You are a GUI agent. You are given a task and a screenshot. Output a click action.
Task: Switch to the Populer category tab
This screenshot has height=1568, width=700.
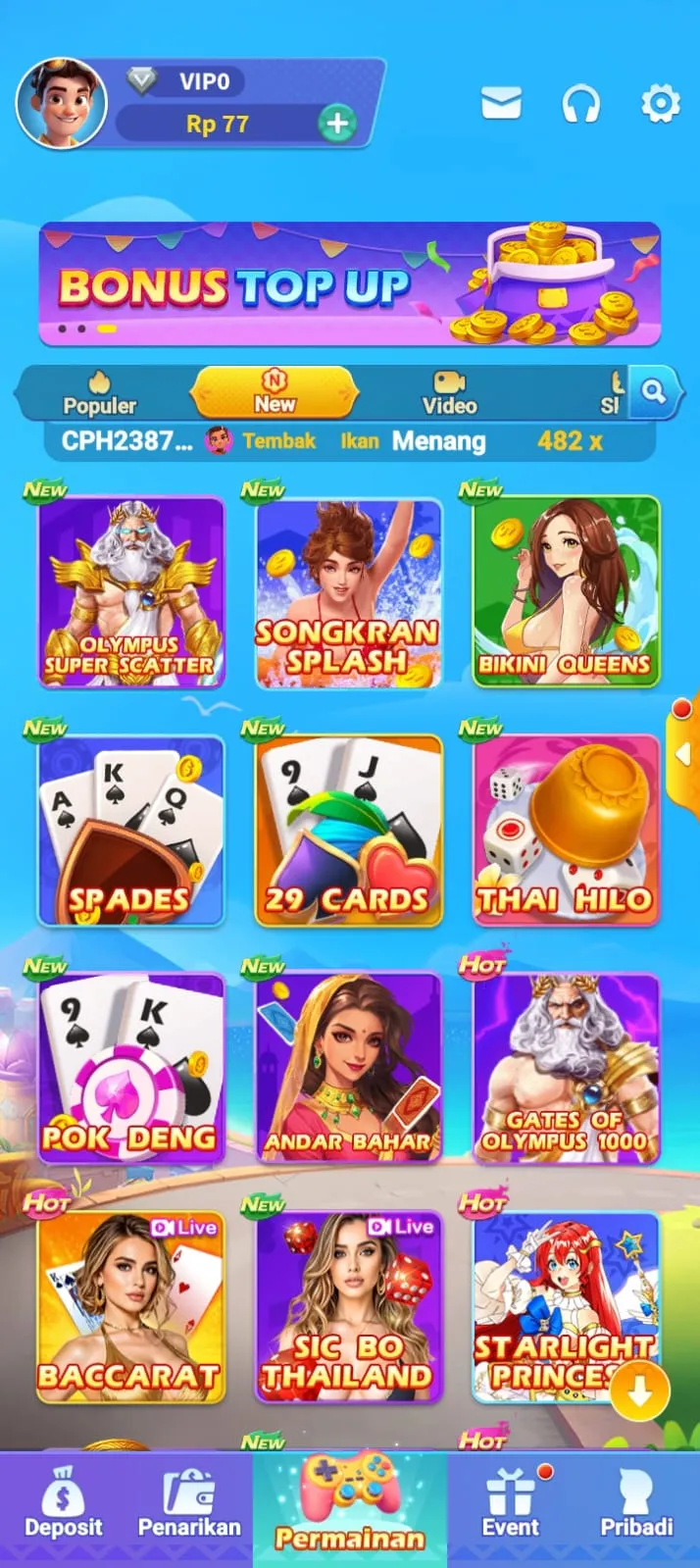pyautogui.click(x=100, y=393)
